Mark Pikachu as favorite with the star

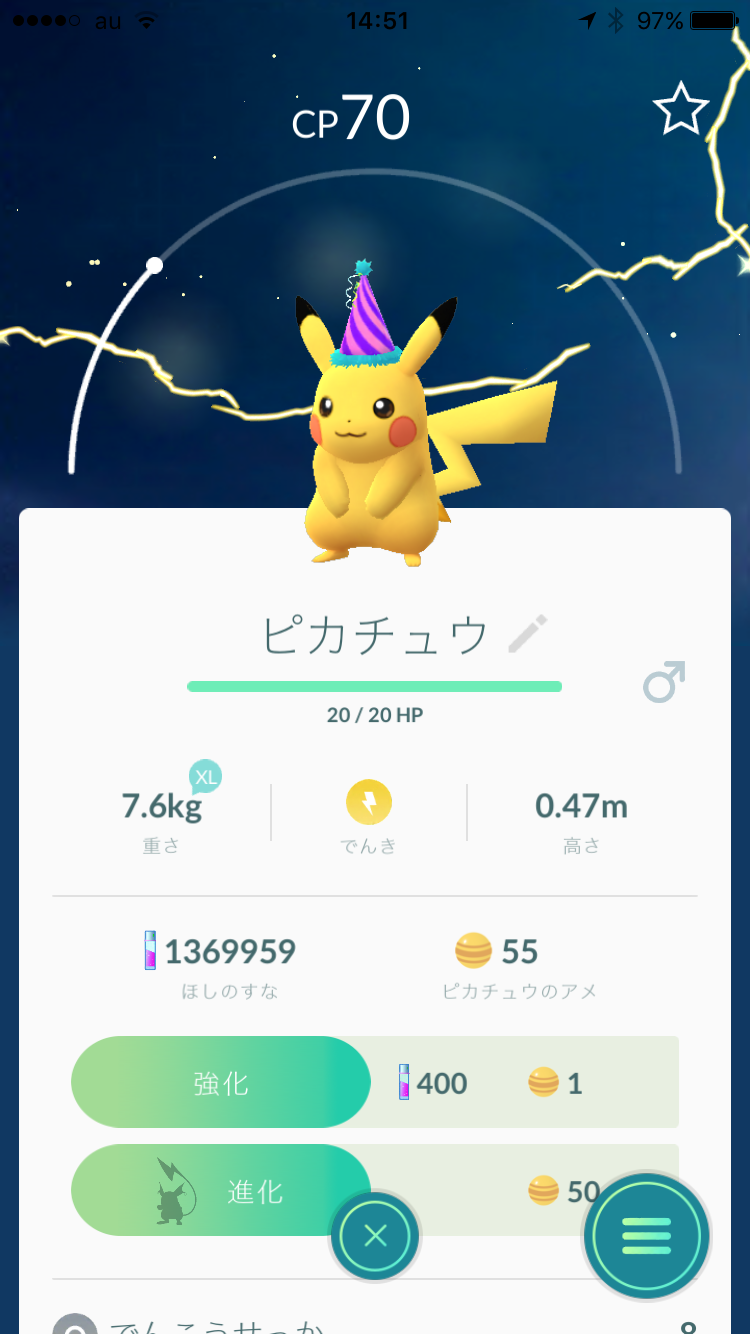(681, 110)
